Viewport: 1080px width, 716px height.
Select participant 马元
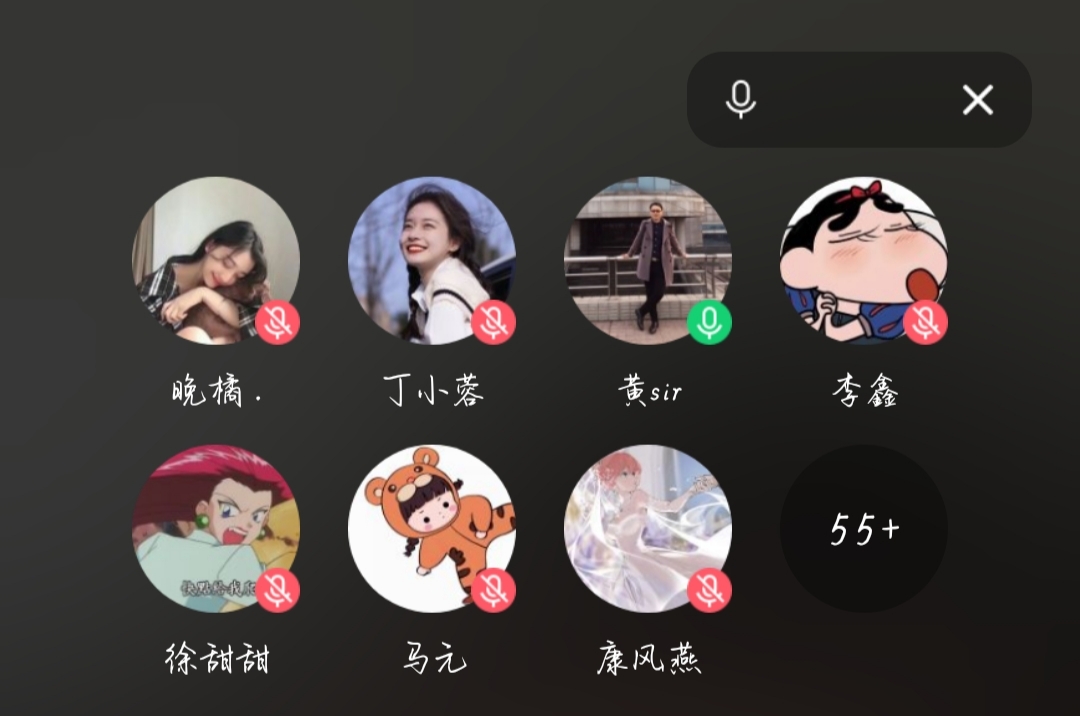(x=432, y=528)
